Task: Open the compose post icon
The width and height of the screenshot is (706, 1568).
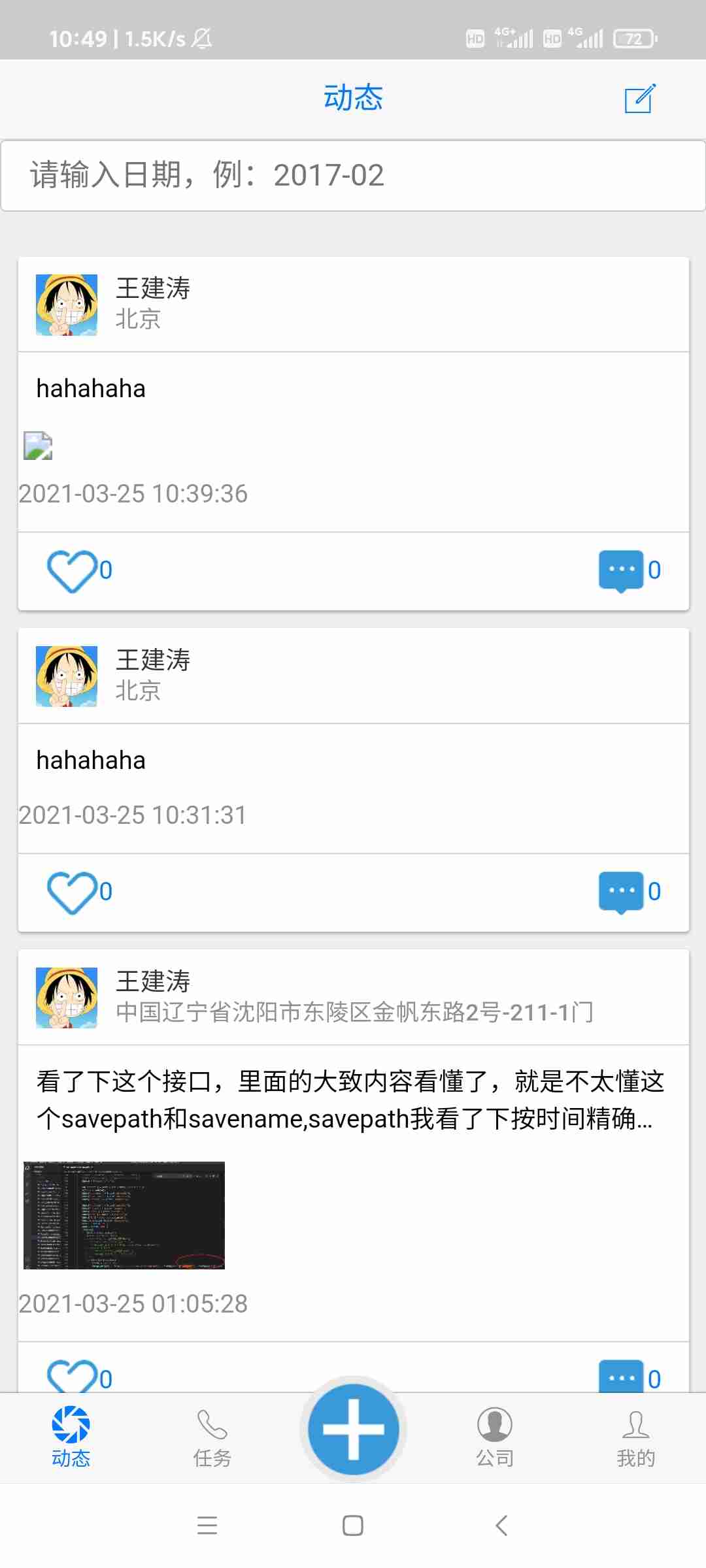Action: click(639, 99)
